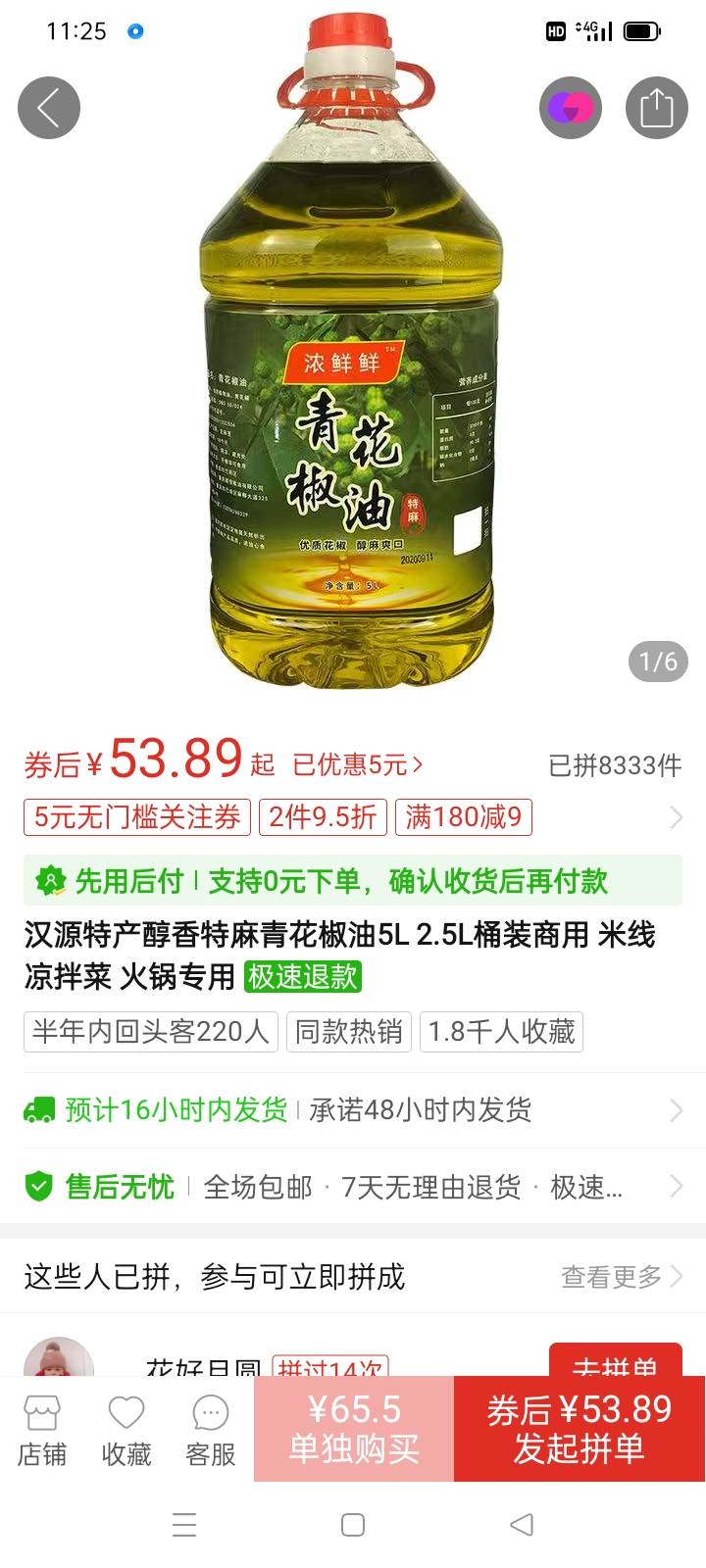Open the 售后无忧 after-sales guarantee row
706x1568 pixels.
(x=353, y=1187)
